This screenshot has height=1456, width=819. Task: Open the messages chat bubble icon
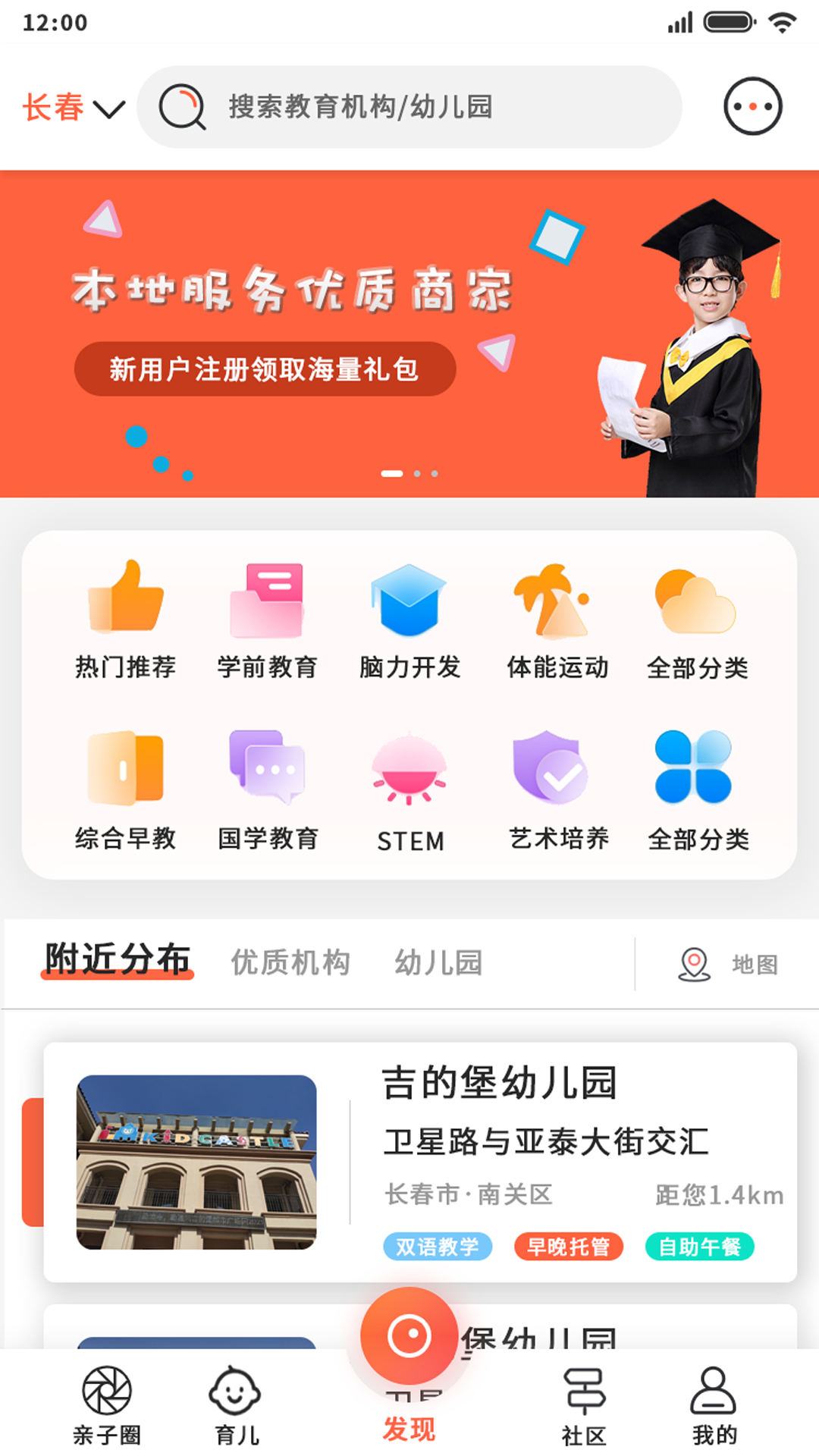click(752, 107)
